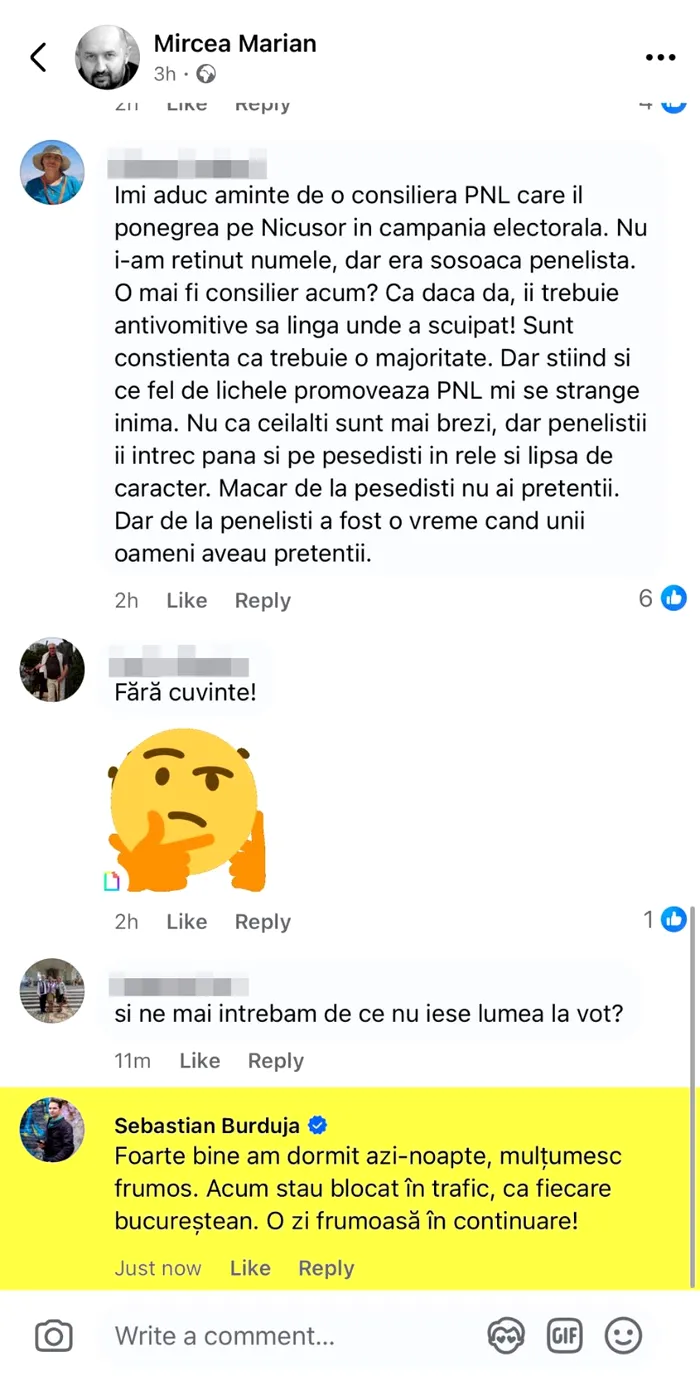The image size is (700, 1400).
Task: Open the three-dot overflow menu
Action: 660,58
